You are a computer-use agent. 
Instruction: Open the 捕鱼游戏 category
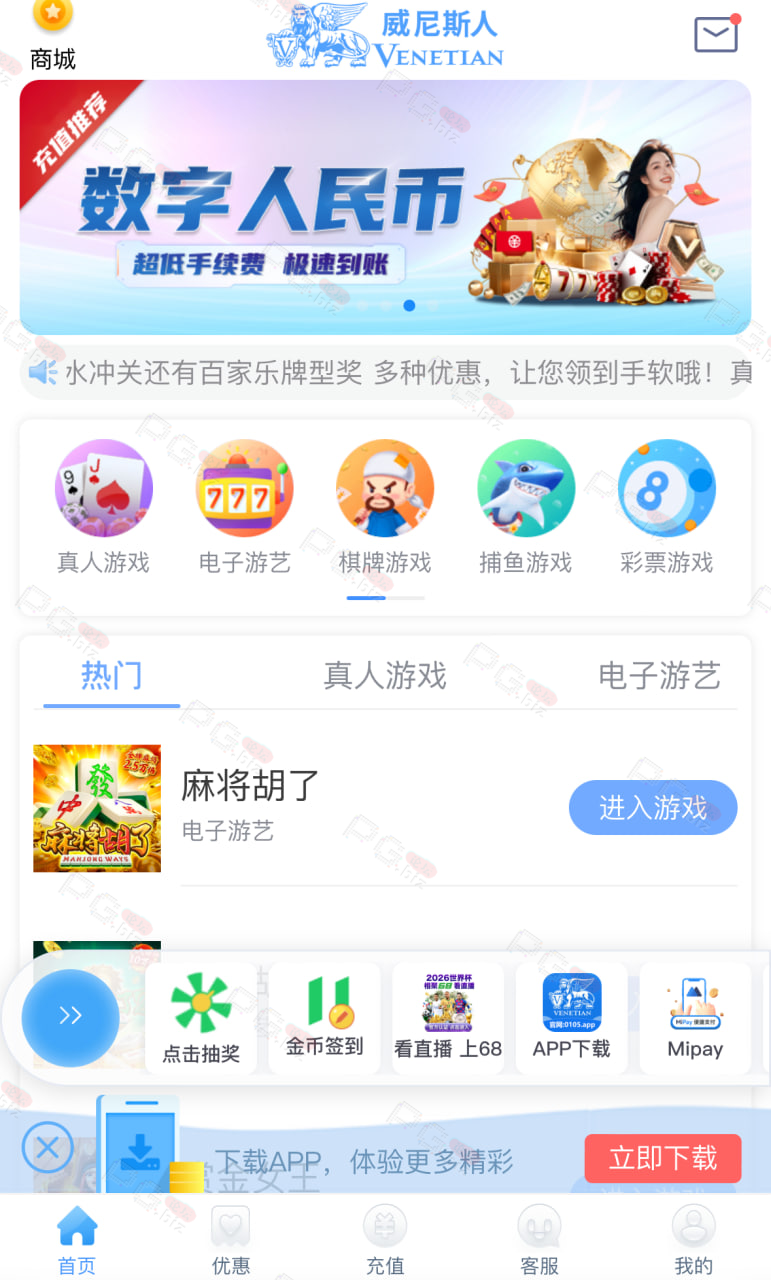(x=526, y=508)
